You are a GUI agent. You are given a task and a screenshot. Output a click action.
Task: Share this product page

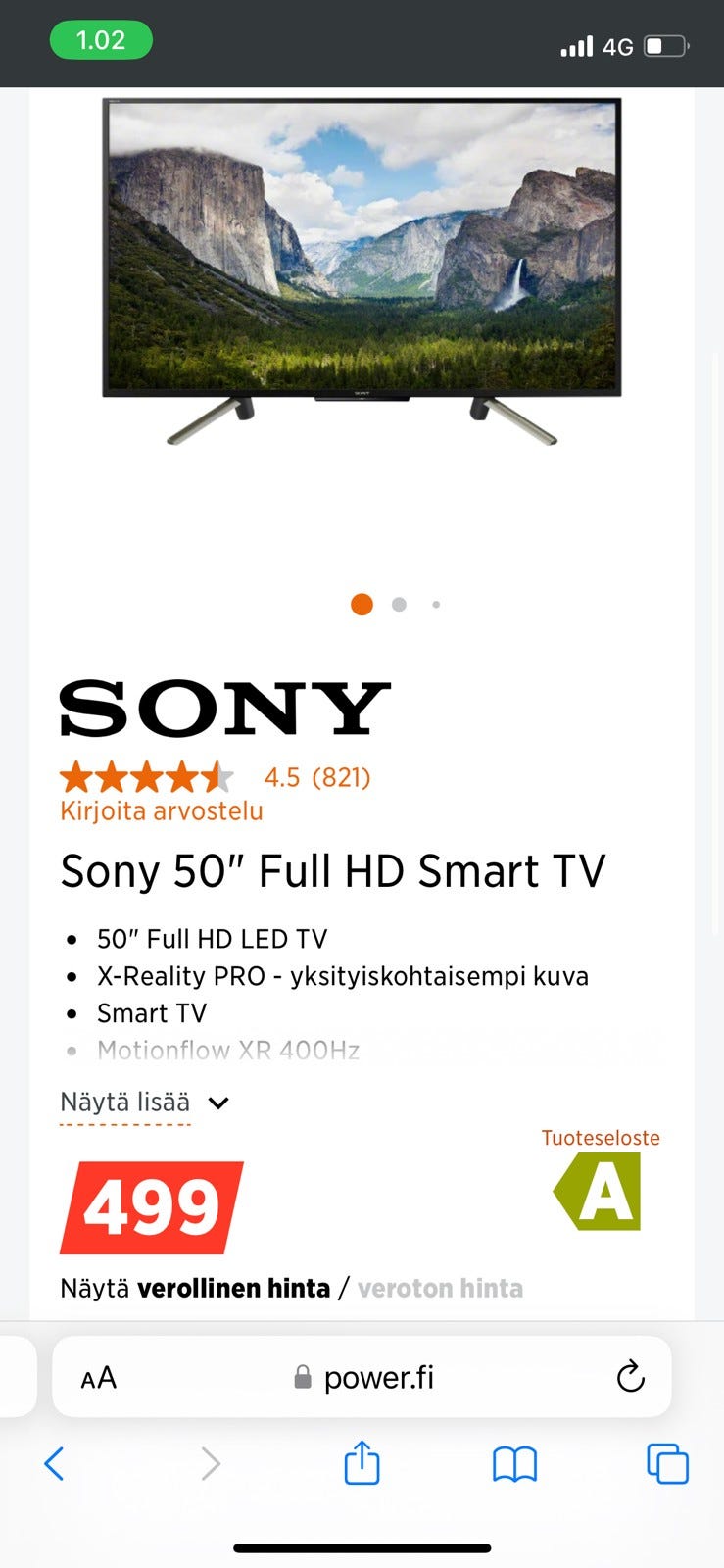pos(362,1464)
